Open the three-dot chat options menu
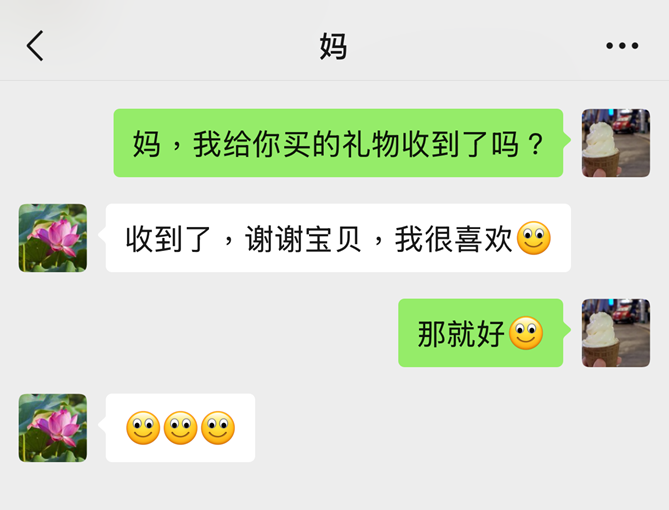This screenshot has width=669, height=510. click(621, 46)
